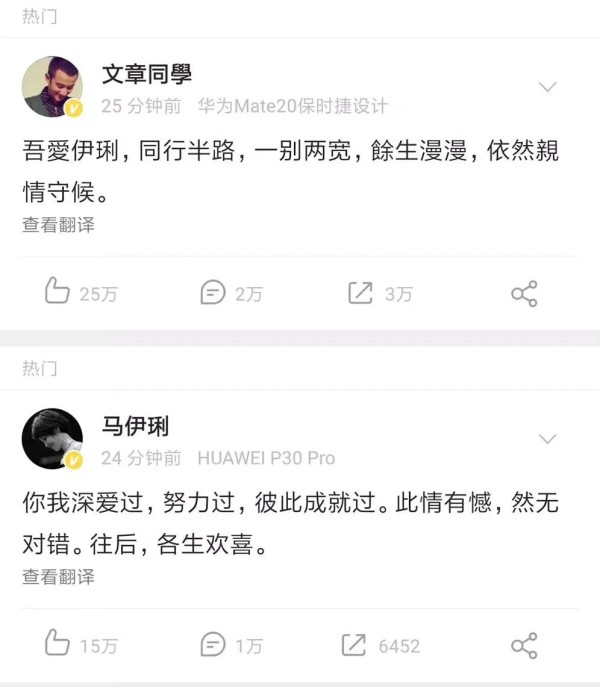600x687 pixels.
Task: Expand dropdown chevron on 马伊琍's post
Action: 547,439
